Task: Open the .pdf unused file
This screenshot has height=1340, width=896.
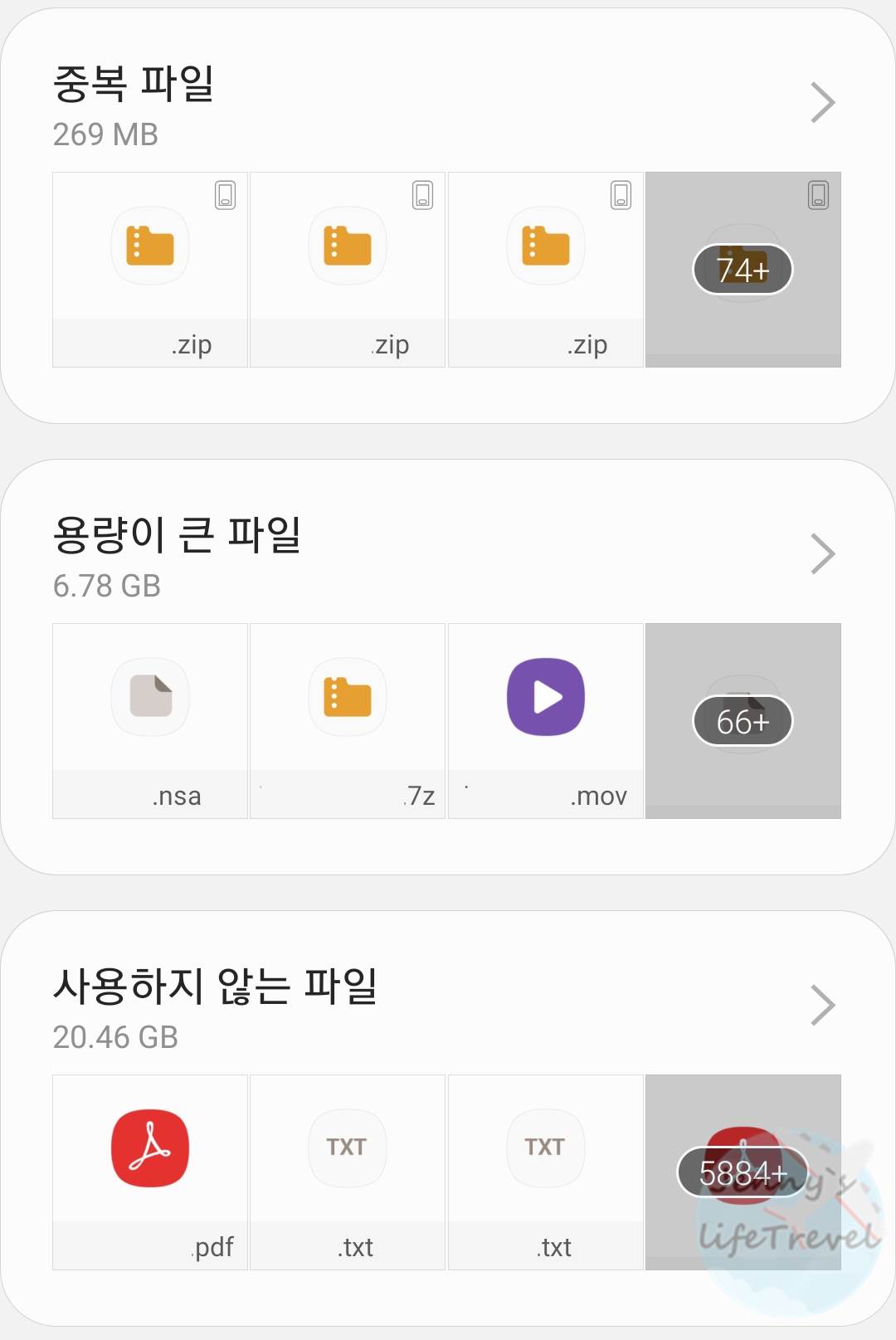Action: [x=150, y=1172]
